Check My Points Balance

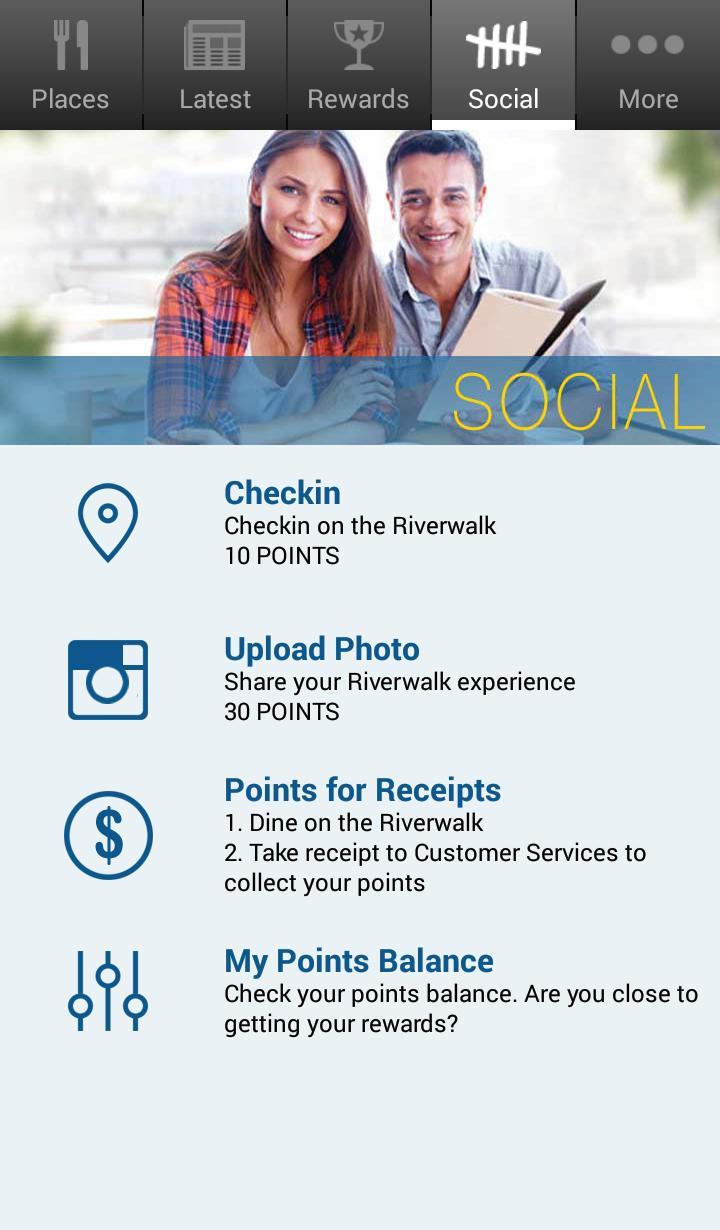360,991
